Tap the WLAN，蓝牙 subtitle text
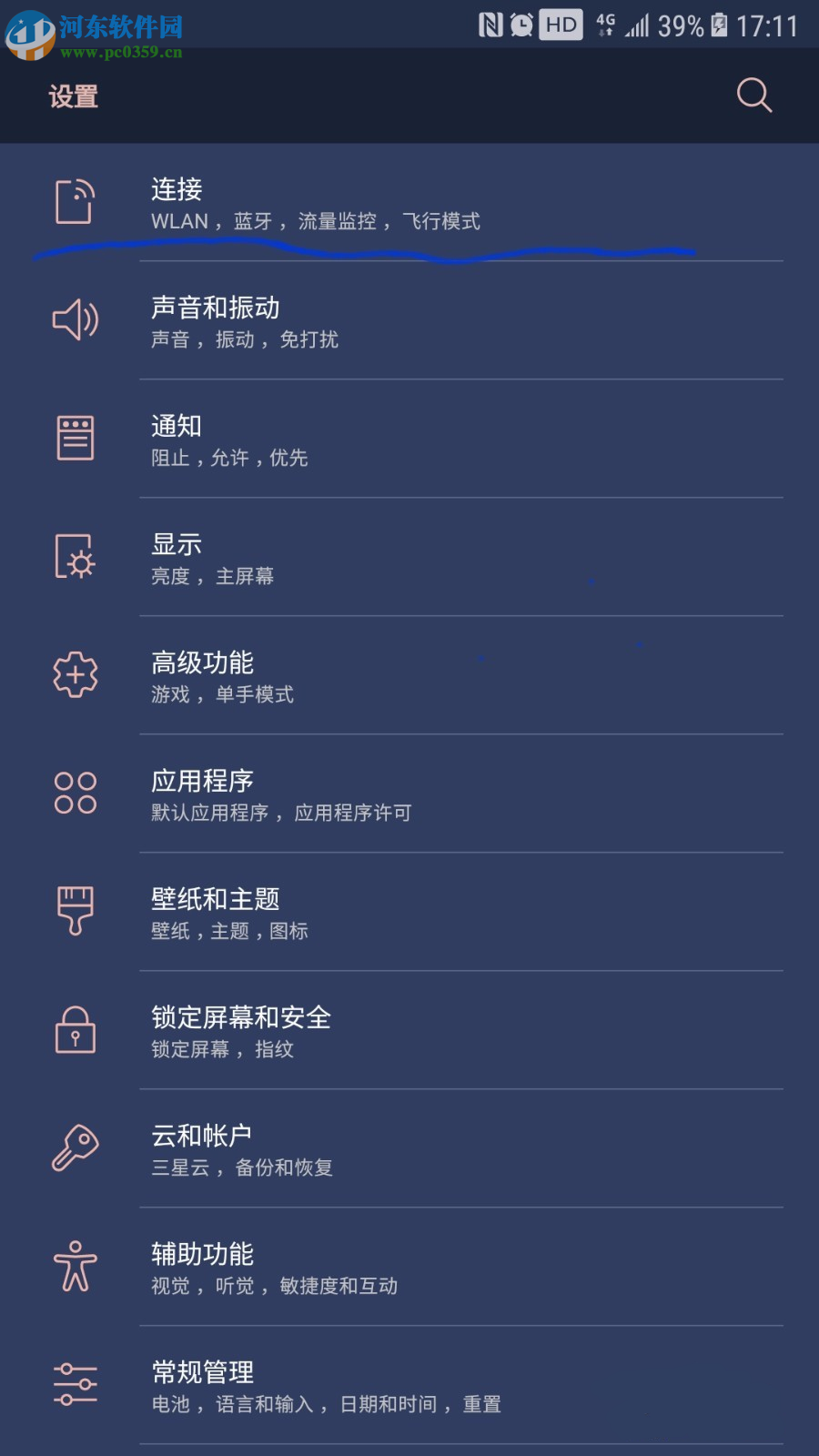The image size is (819, 1456). point(317,221)
